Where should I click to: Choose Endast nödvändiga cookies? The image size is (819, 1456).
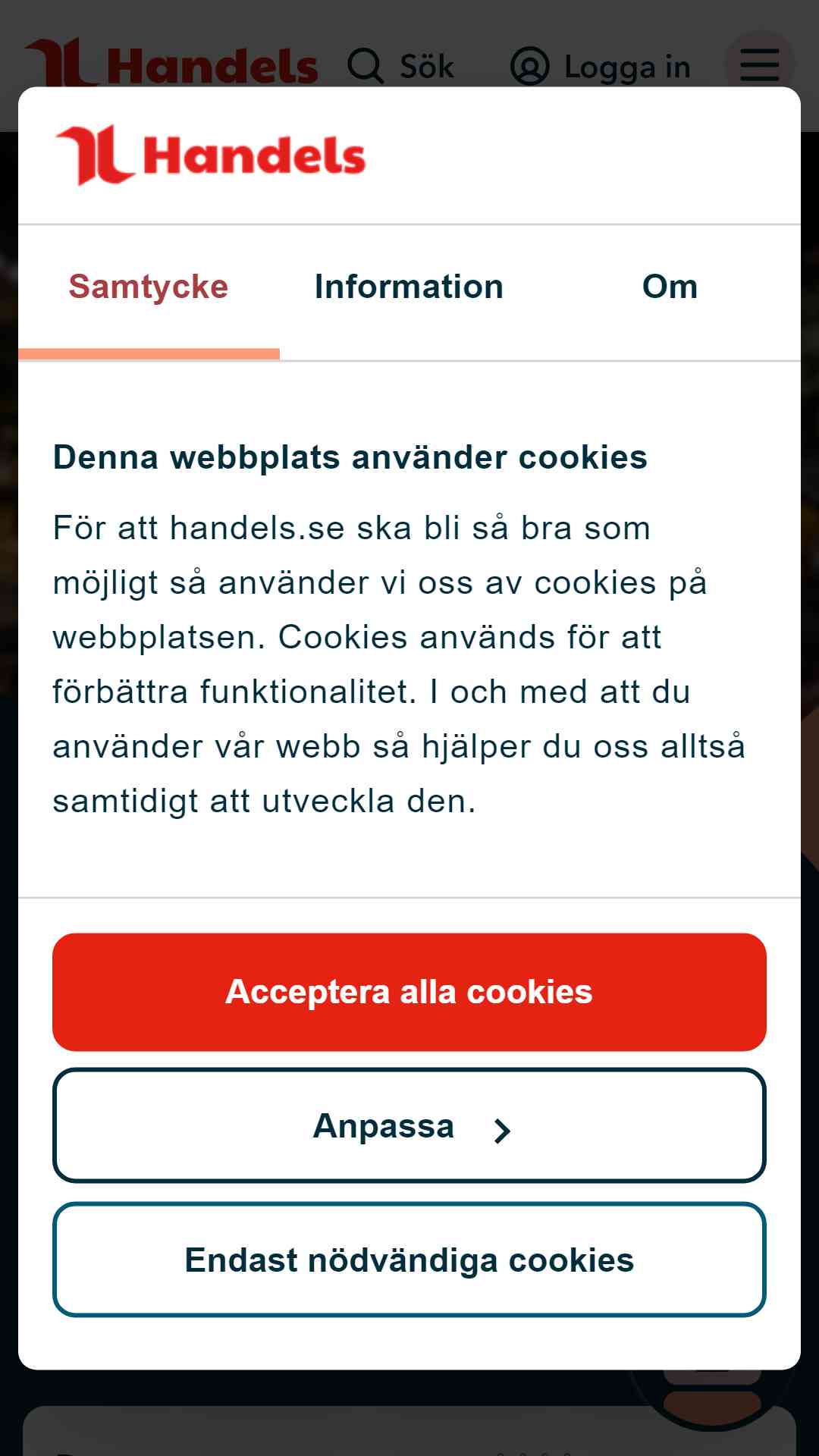409,1260
